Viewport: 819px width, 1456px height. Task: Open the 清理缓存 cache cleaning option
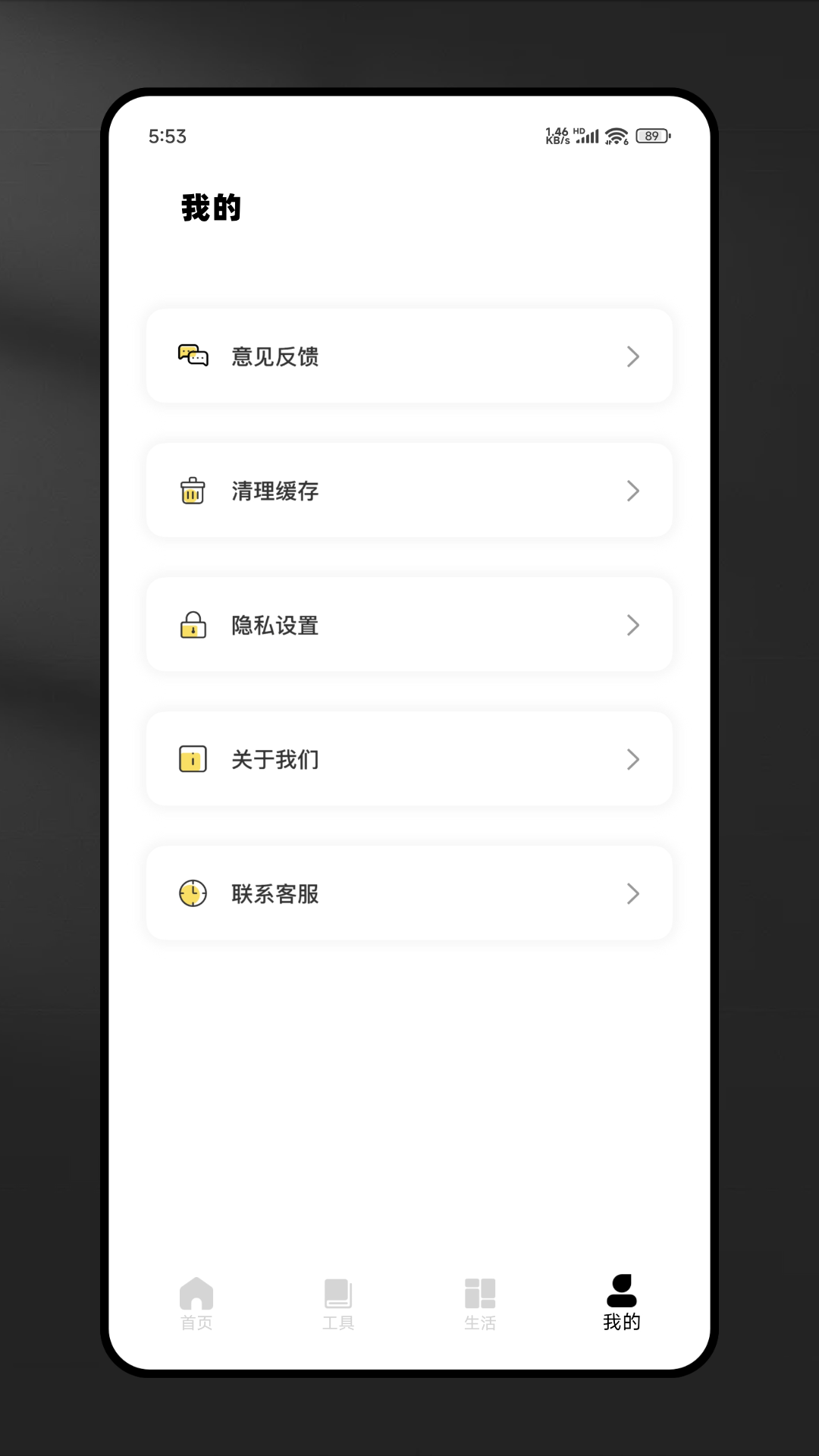(409, 491)
